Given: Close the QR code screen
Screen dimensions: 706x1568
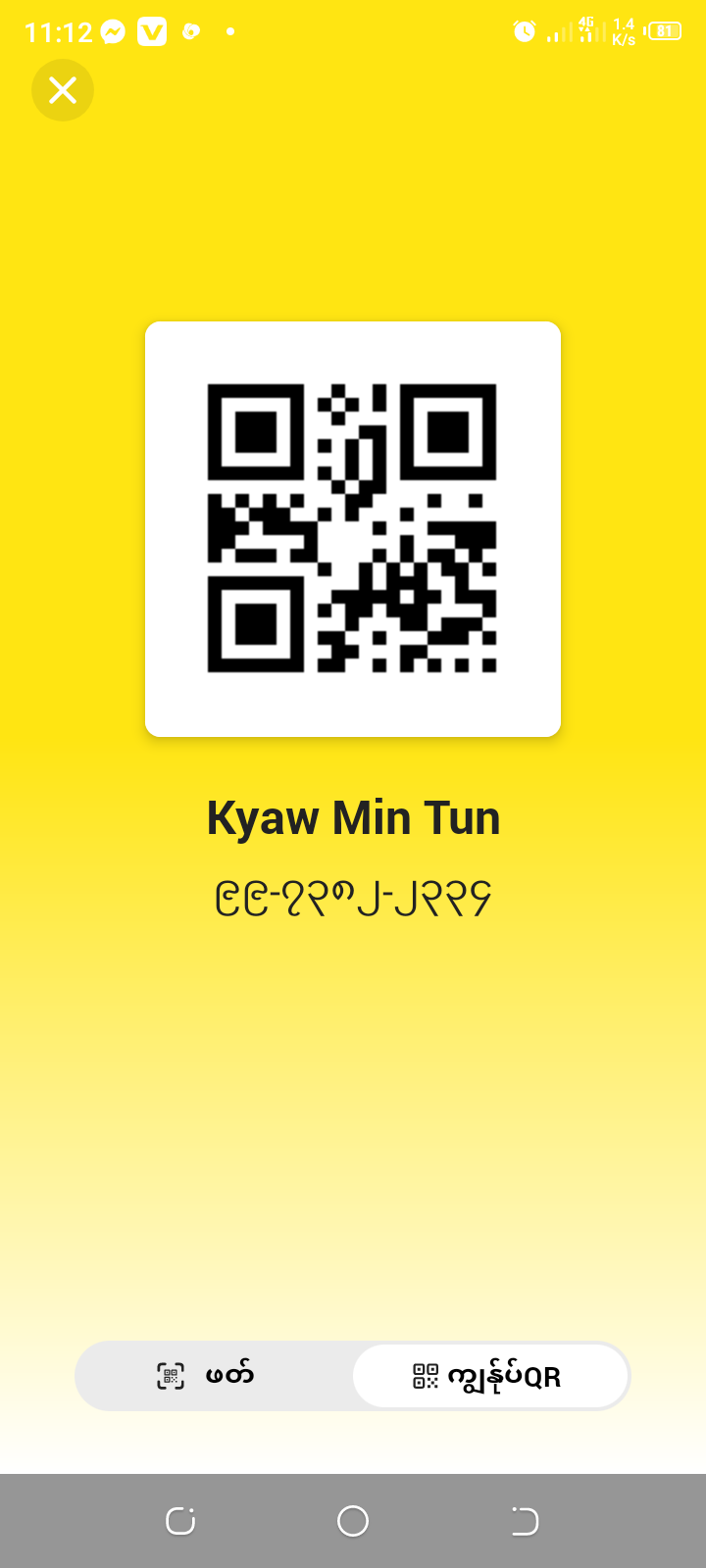Looking at the screenshot, I should [x=63, y=90].
